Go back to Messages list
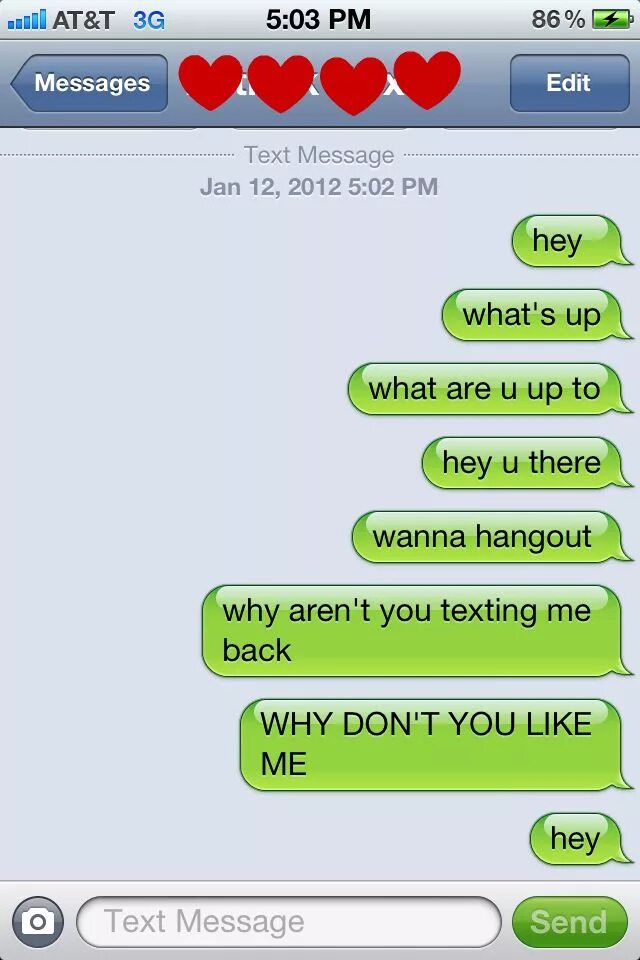The width and height of the screenshot is (640, 960). 90,83
